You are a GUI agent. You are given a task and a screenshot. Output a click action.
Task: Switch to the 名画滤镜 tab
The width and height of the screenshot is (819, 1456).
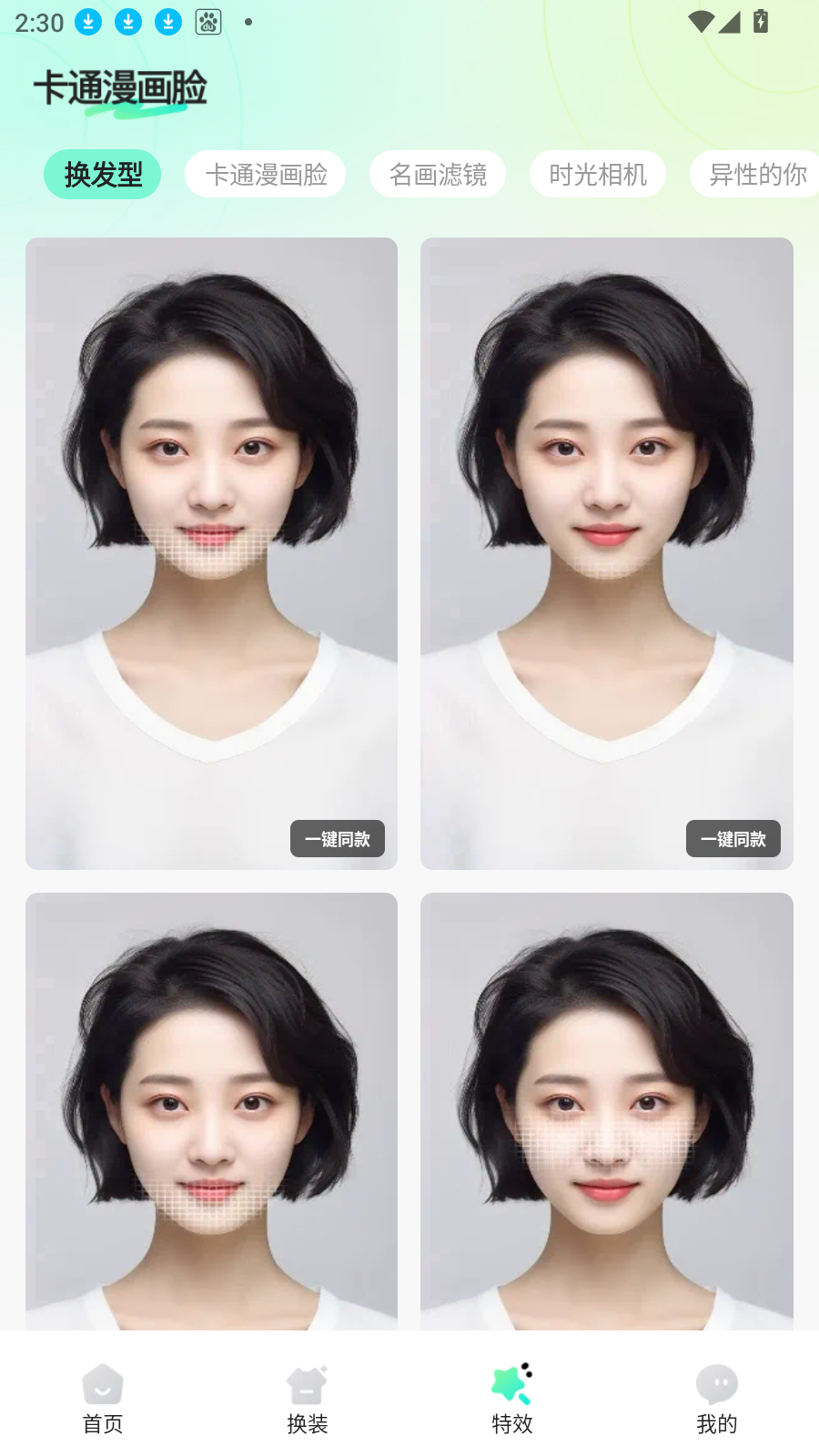point(438,174)
